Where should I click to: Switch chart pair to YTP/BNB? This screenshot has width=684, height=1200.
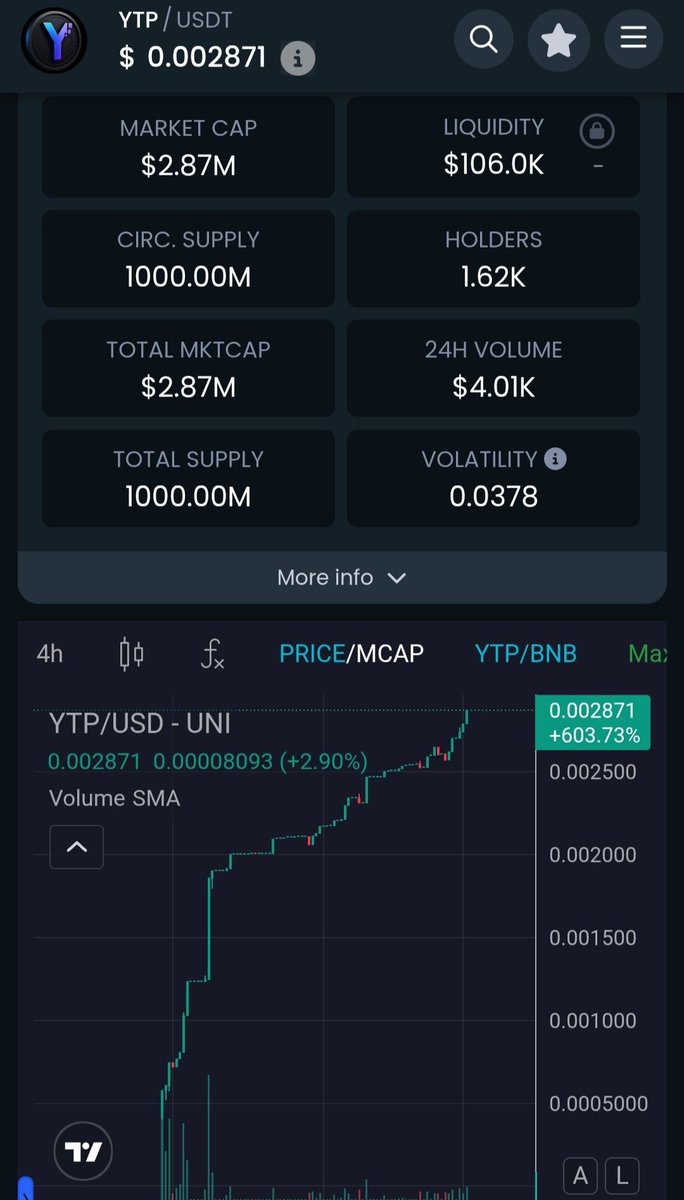[525, 654]
